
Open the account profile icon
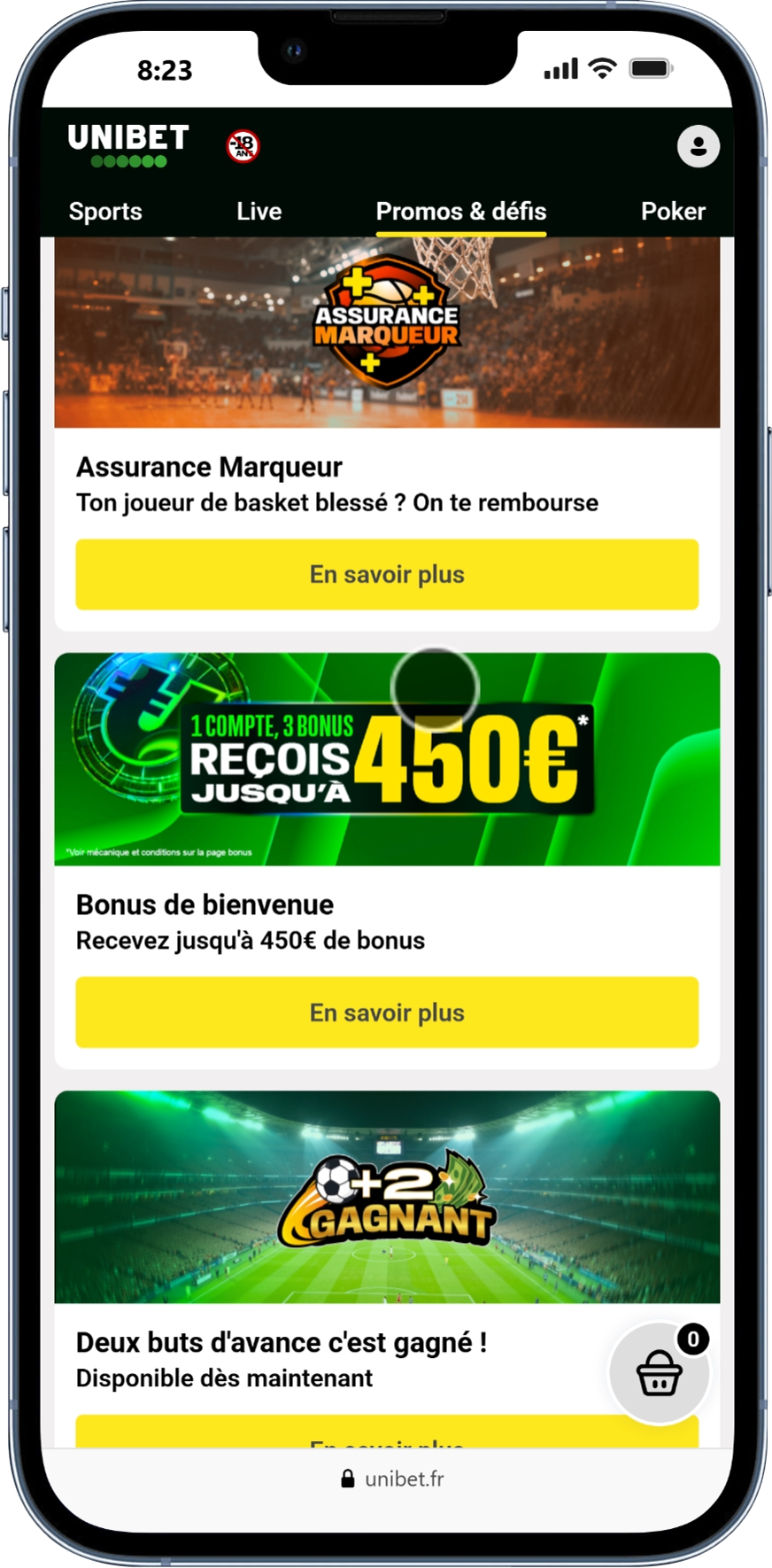pos(699,147)
